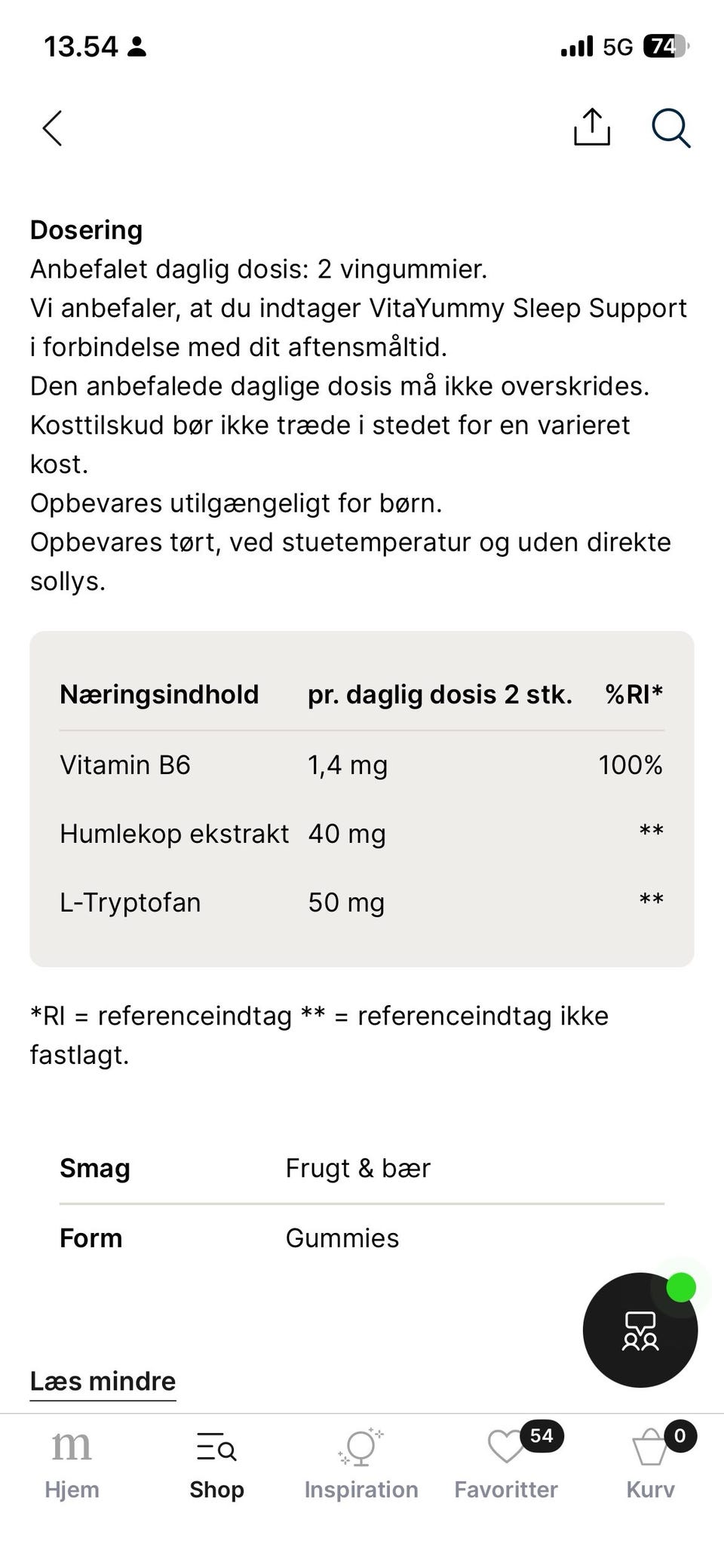Open the search magnifier icon
The height and width of the screenshot is (1568, 724).
[670, 128]
